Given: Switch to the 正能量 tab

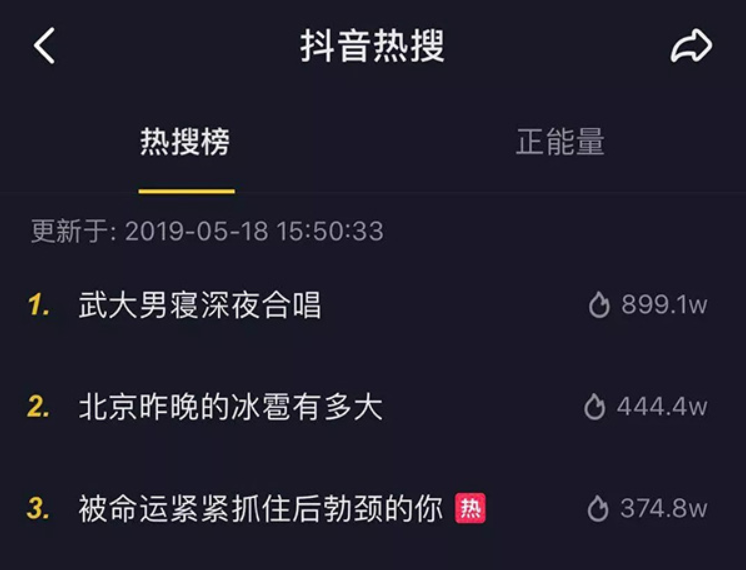Looking at the screenshot, I should coord(560,142).
